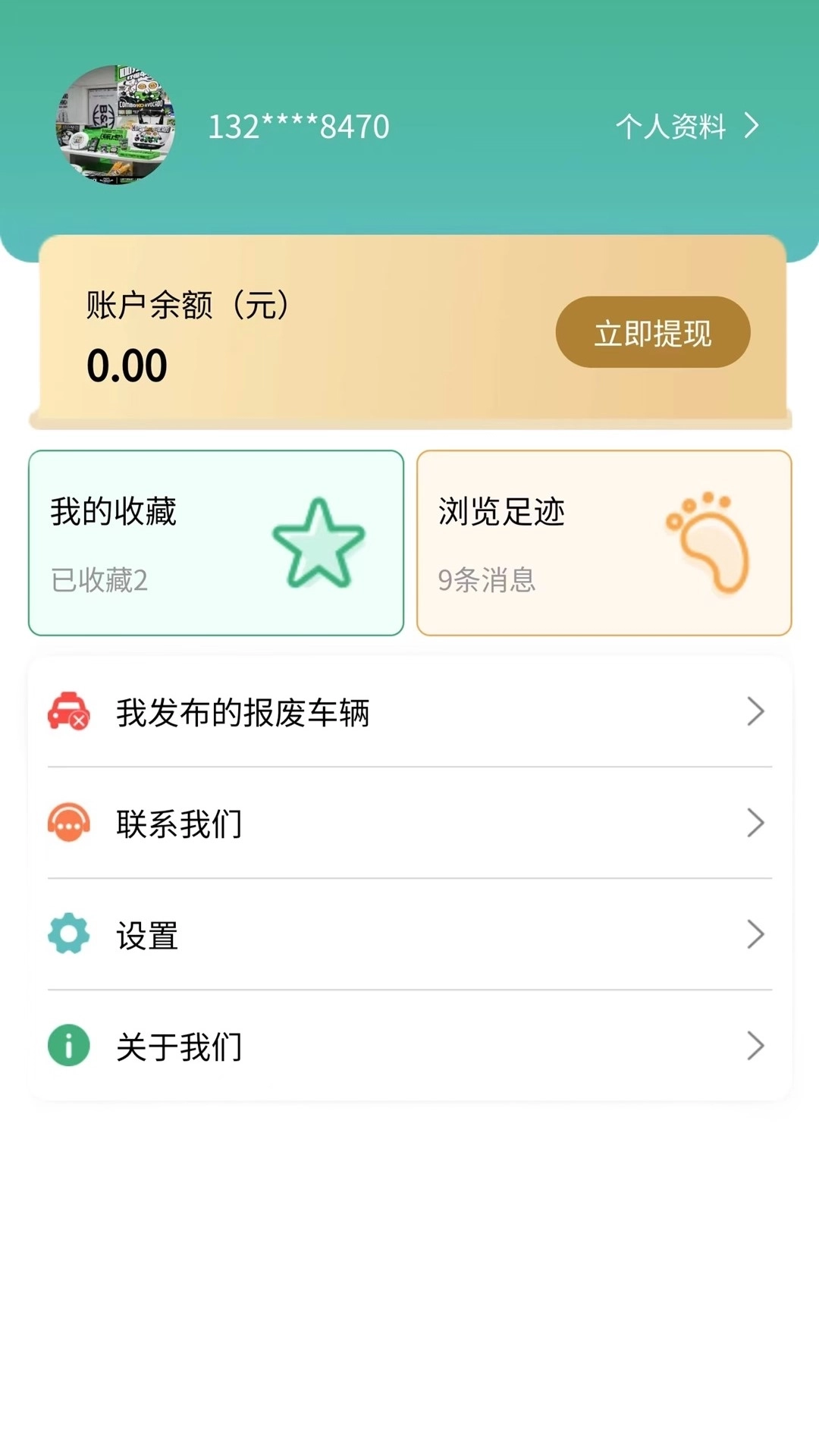
Task: Open 关于我们 via the right arrow
Action: click(755, 1046)
